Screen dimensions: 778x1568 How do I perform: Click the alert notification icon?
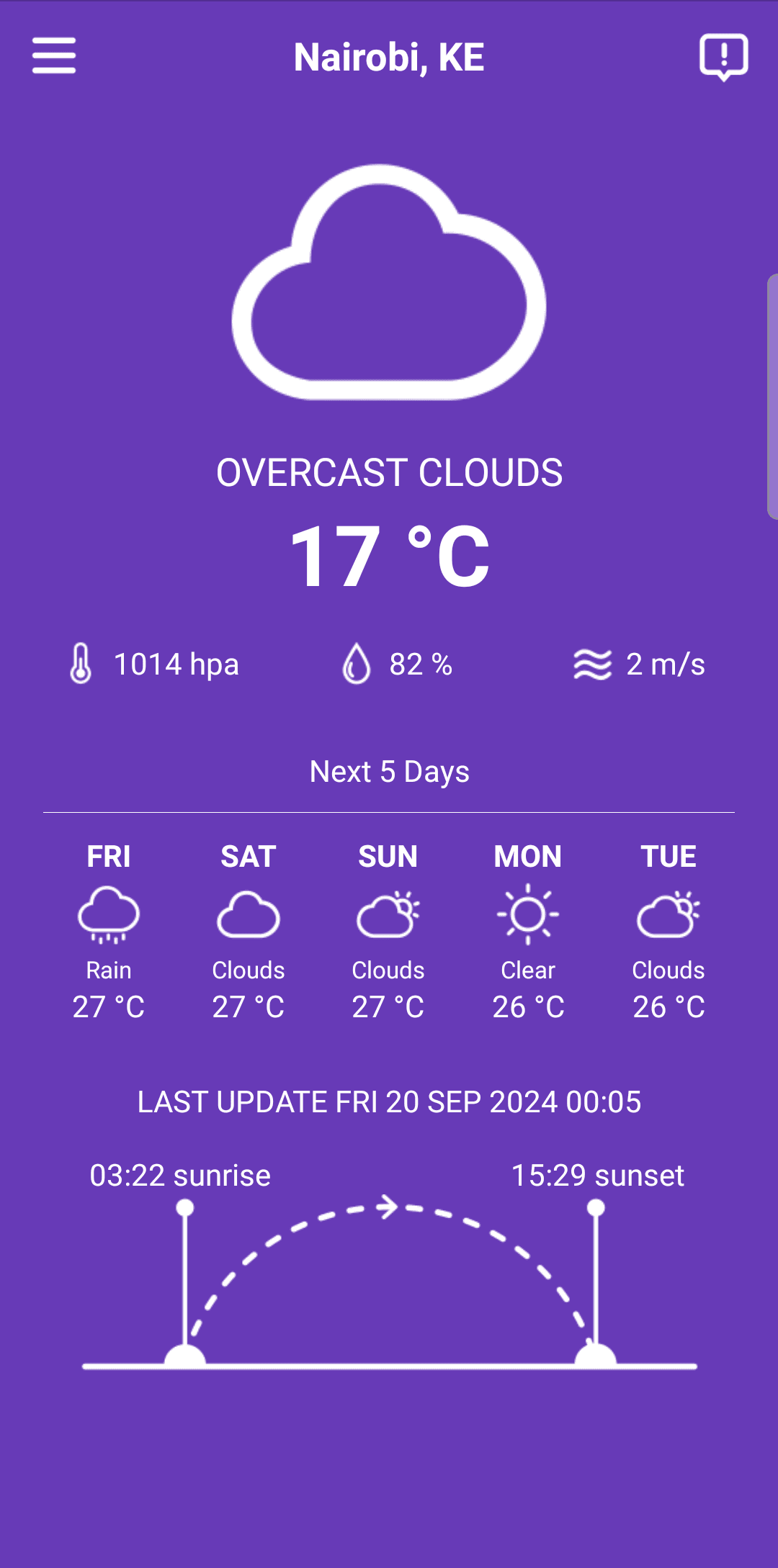point(723,58)
